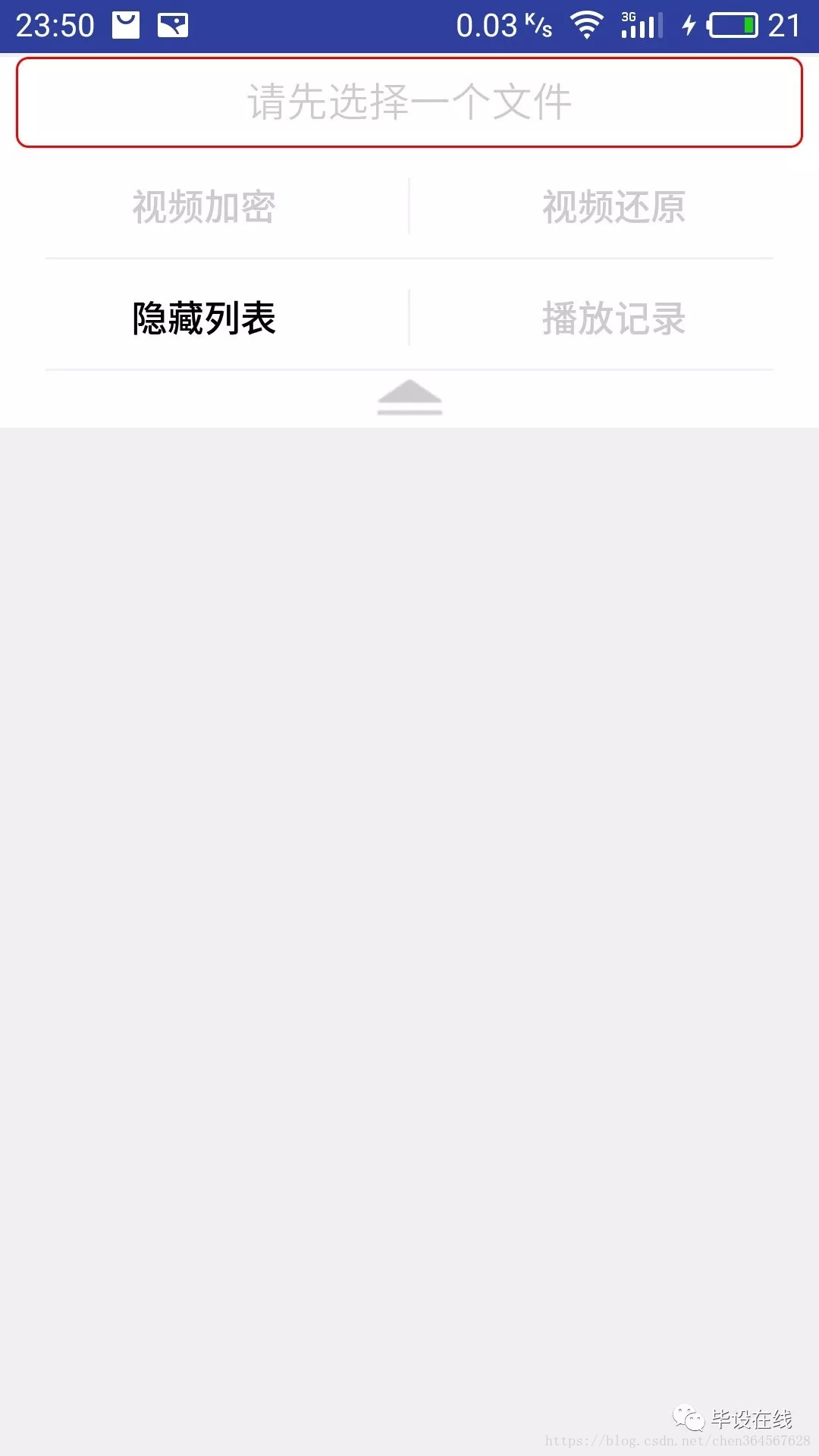Open 播放记录 playback history
The height and width of the screenshot is (1456, 819).
pos(614,318)
